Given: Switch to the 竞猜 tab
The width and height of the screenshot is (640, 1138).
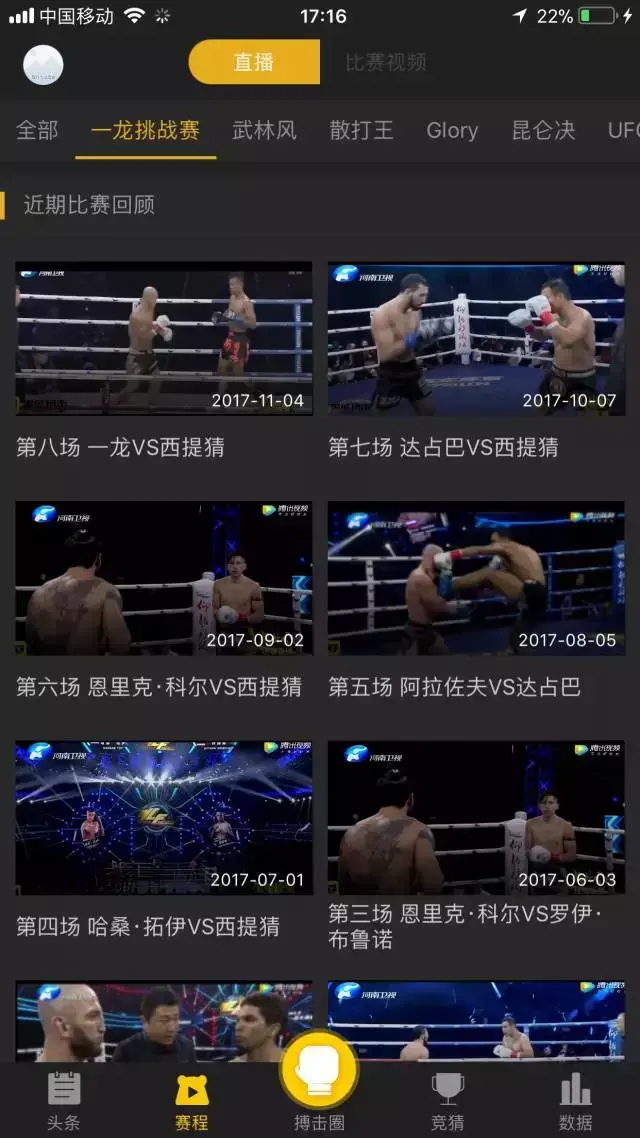Looking at the screenshot, I should (447, 1100).
